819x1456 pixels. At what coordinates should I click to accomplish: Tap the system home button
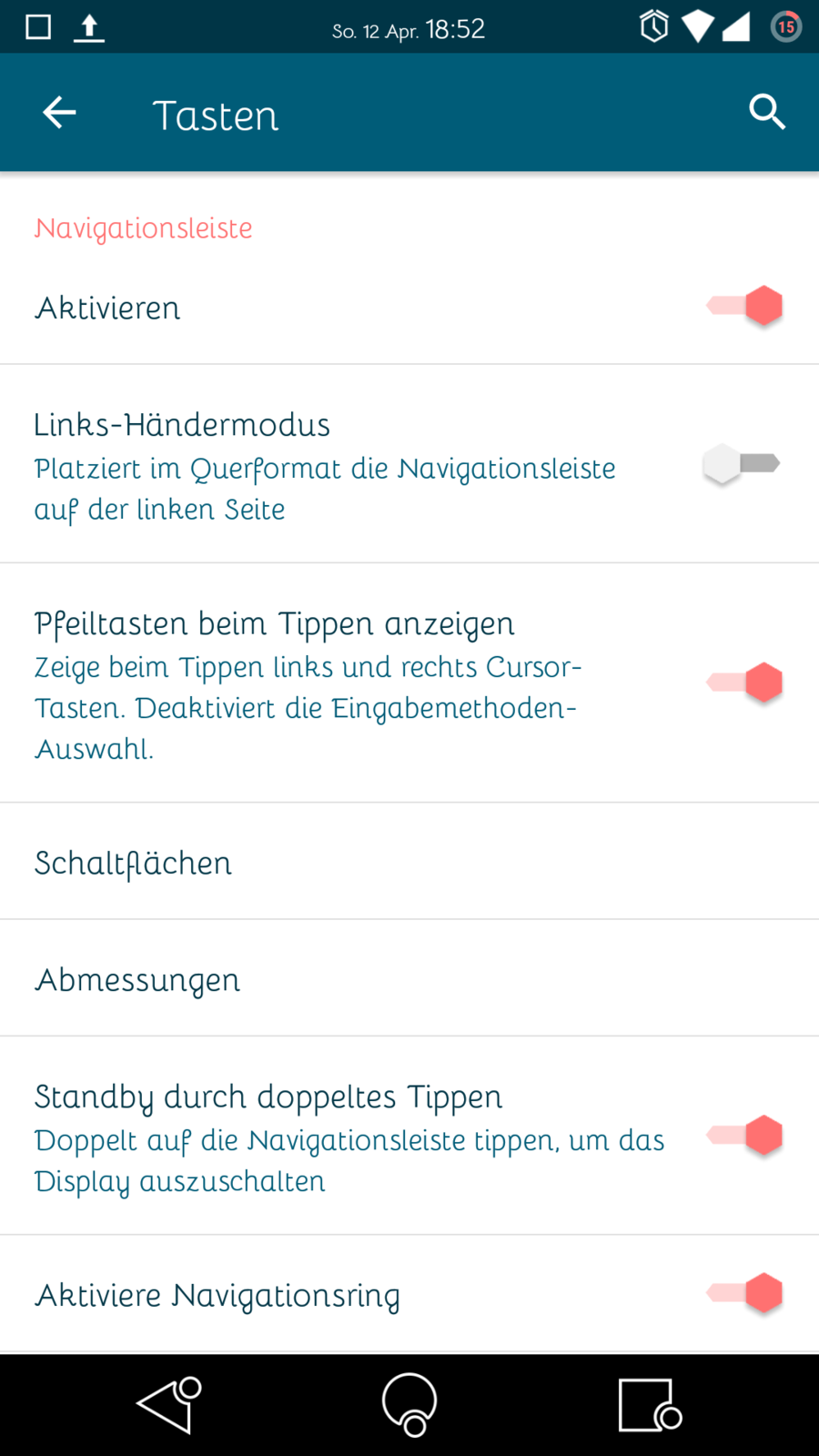[409, 1404]
